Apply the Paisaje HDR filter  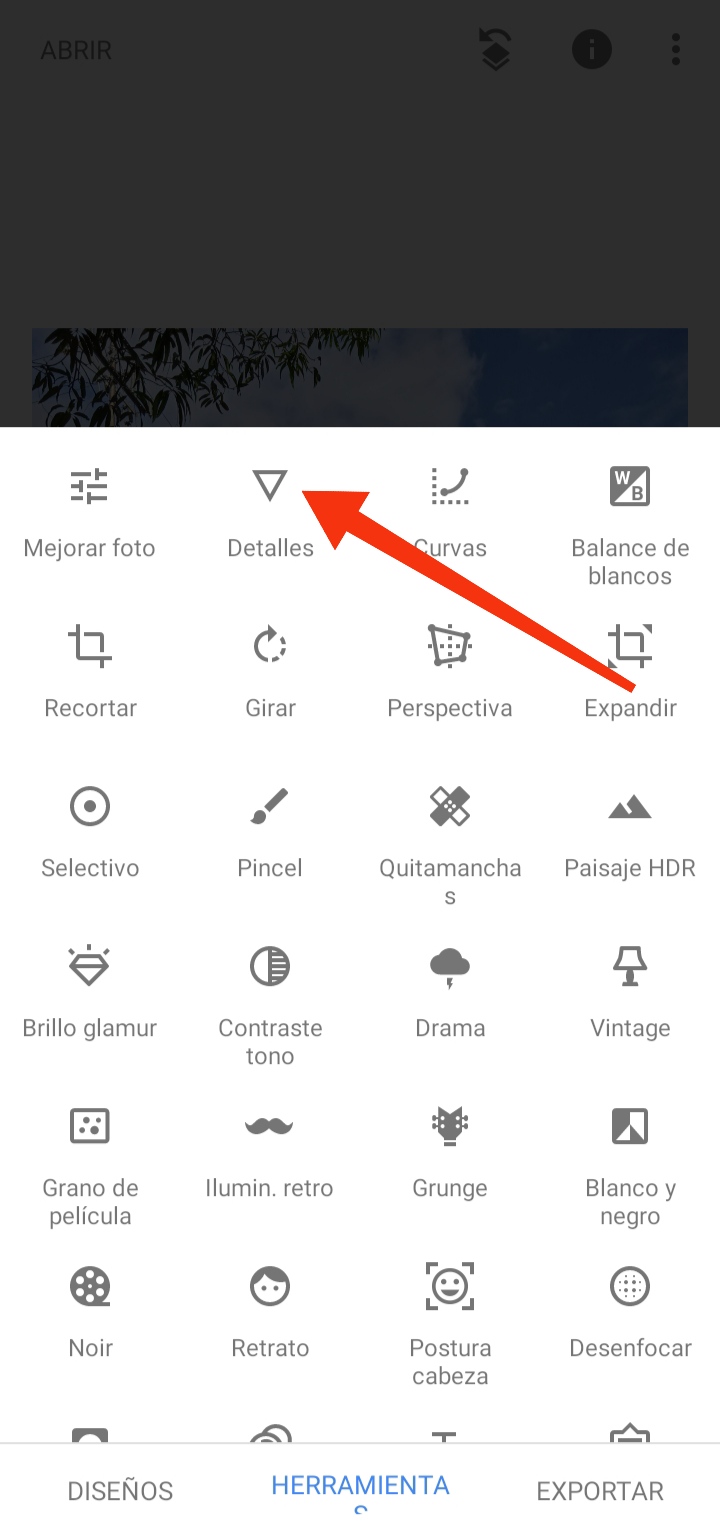[630, 830]
